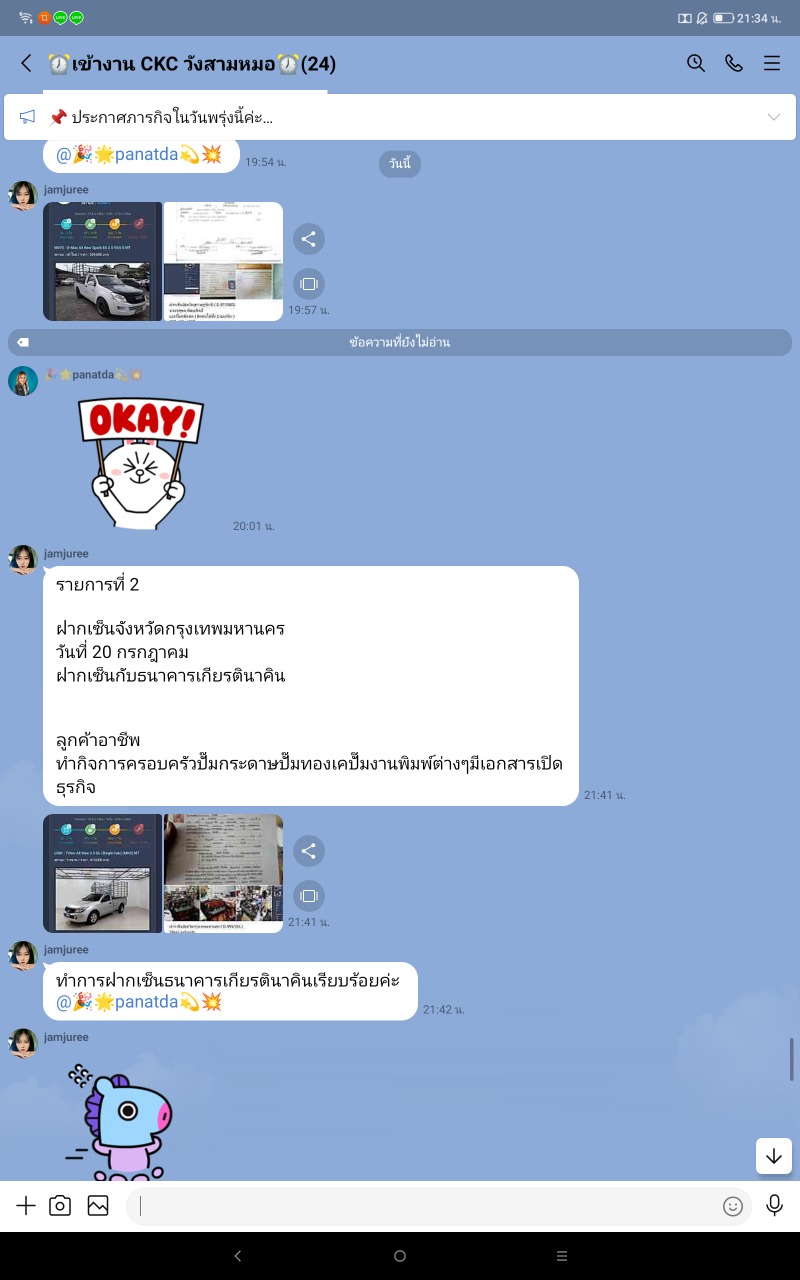Open the document image sent at 19:57
800x1280 pixels.
point(223,261)
